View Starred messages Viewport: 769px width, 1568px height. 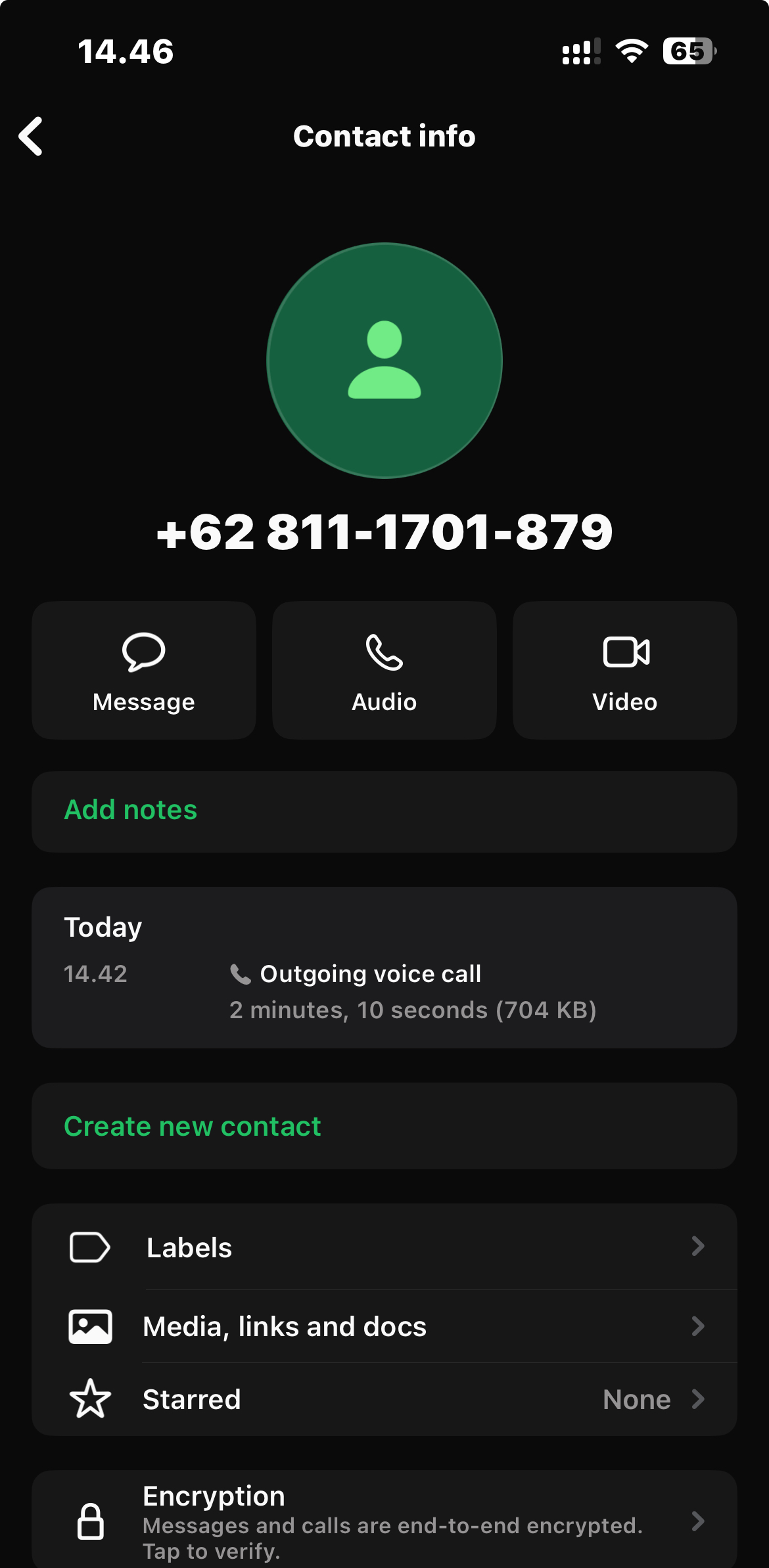pos(384,1399)
